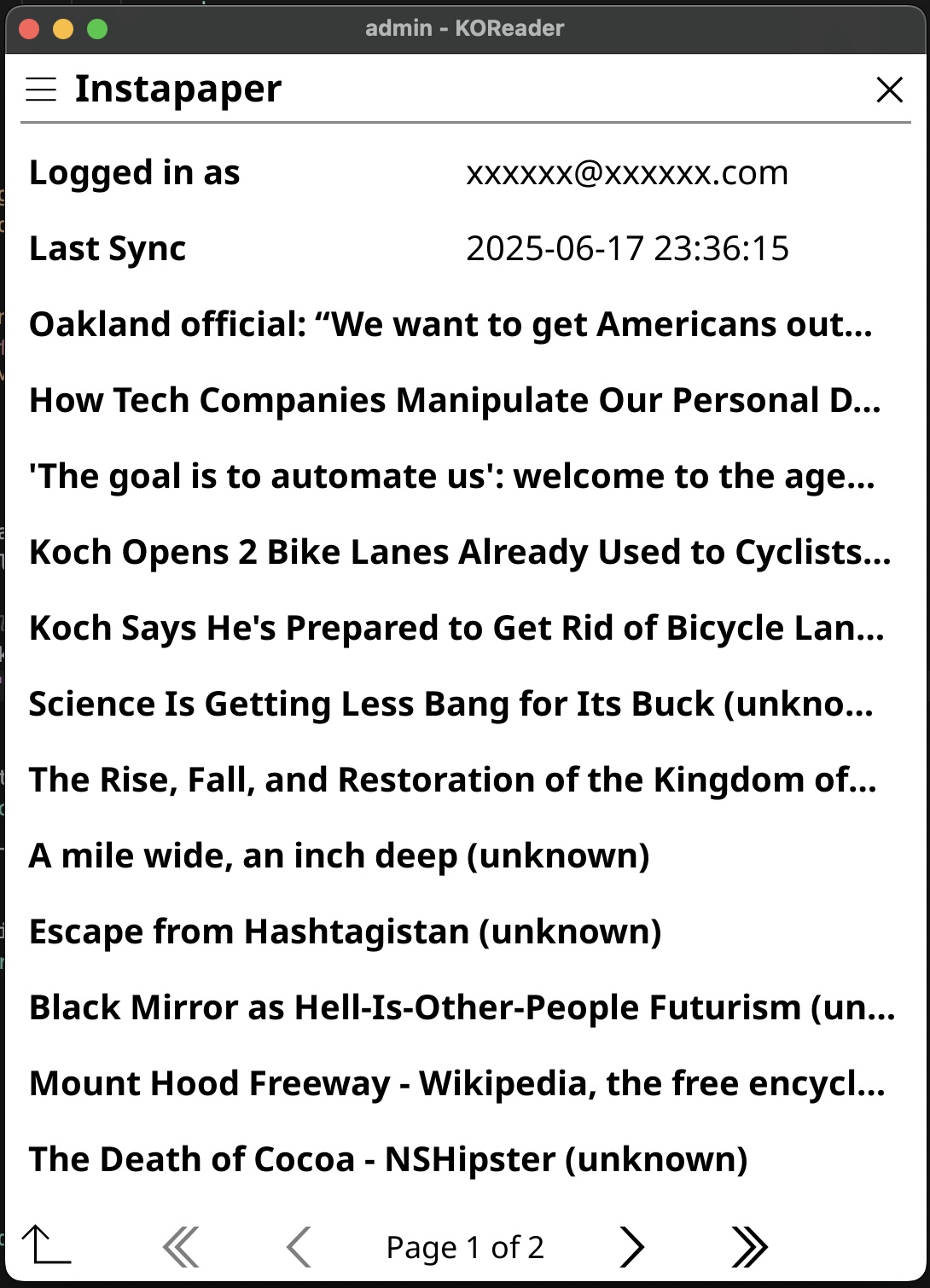Open Koch Opens 2 Bike Lanes article
Screen dimensions: 930x1288
point(459,553)
